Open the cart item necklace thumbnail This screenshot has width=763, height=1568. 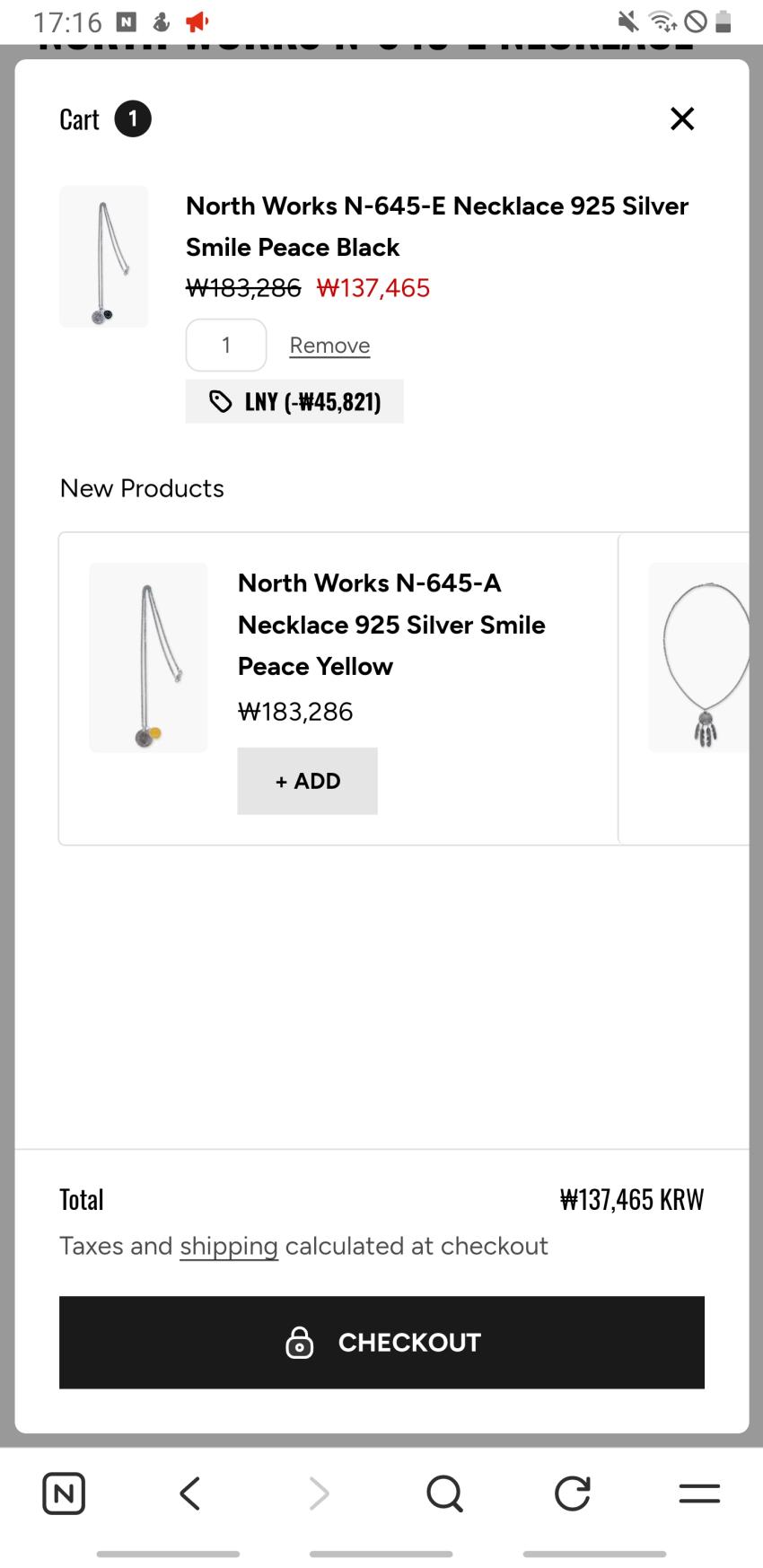104,257
